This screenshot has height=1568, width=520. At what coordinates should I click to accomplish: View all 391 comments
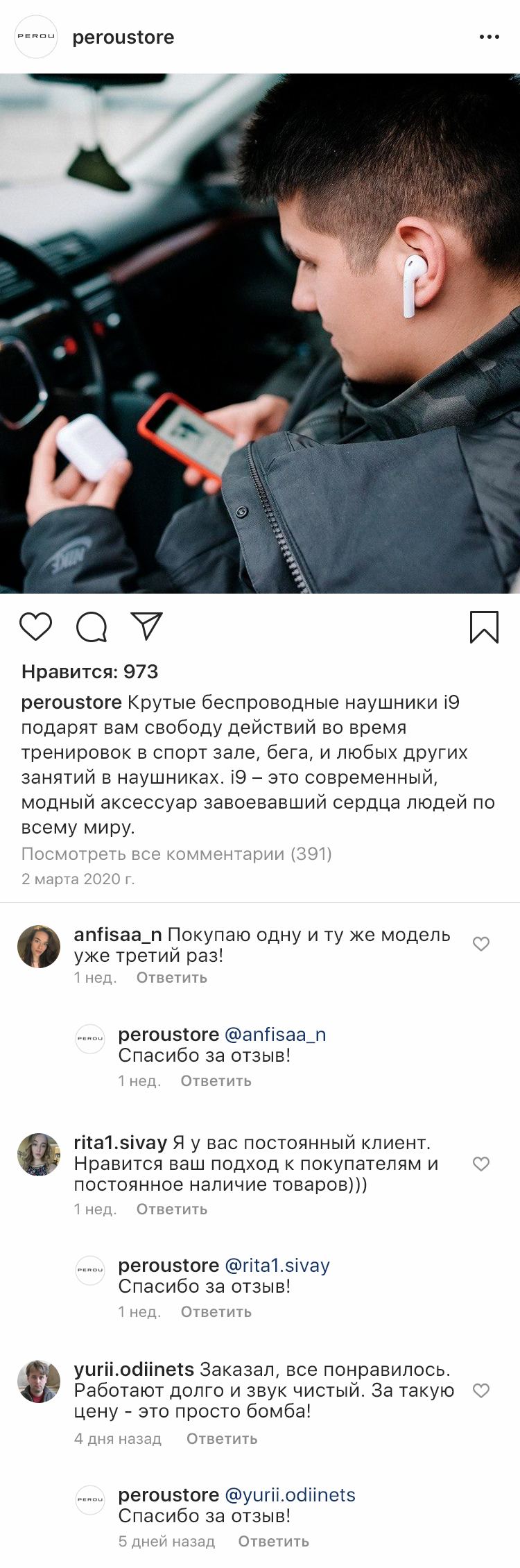click(x=176, y=854)
